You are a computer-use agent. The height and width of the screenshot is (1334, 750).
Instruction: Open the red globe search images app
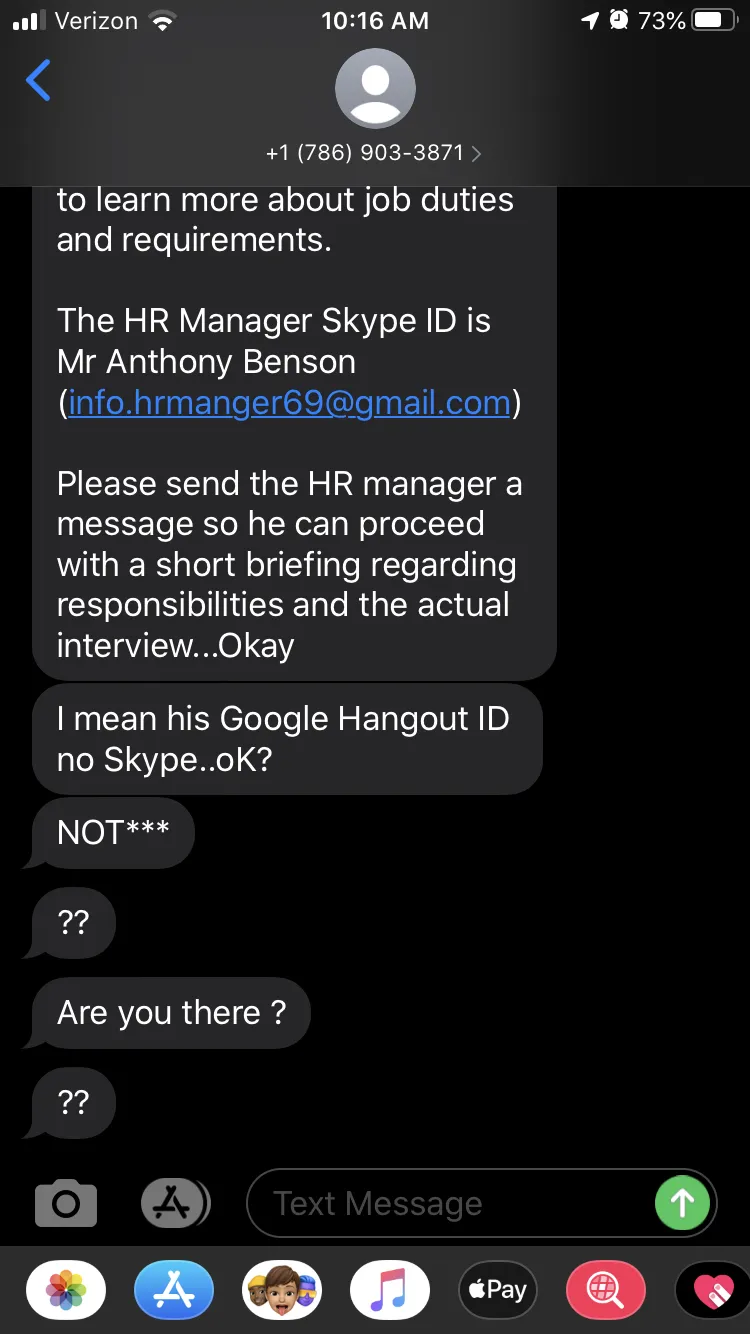pyautogui.click(x=606, y=1290)
